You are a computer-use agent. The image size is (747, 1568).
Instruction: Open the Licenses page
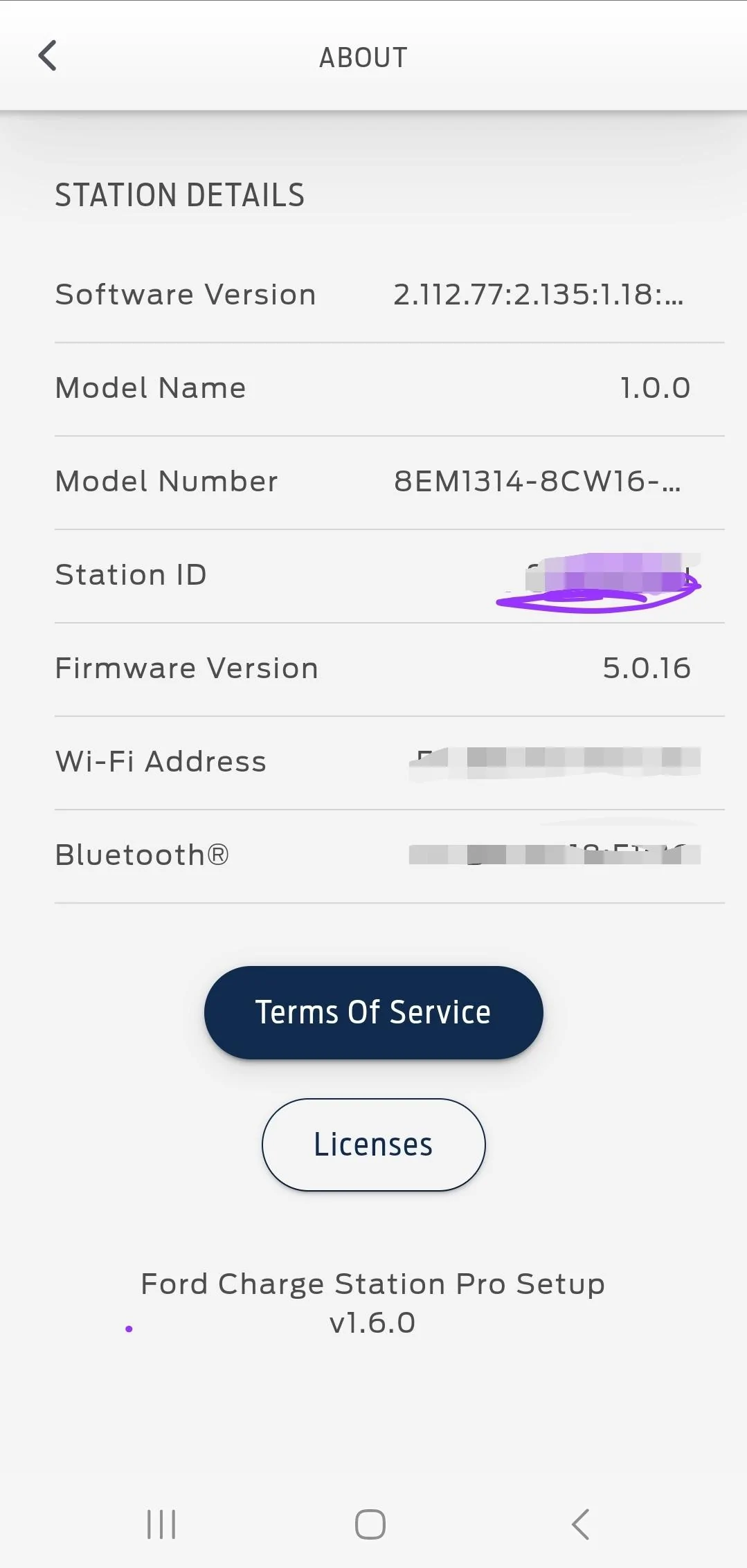point(373,1144)
